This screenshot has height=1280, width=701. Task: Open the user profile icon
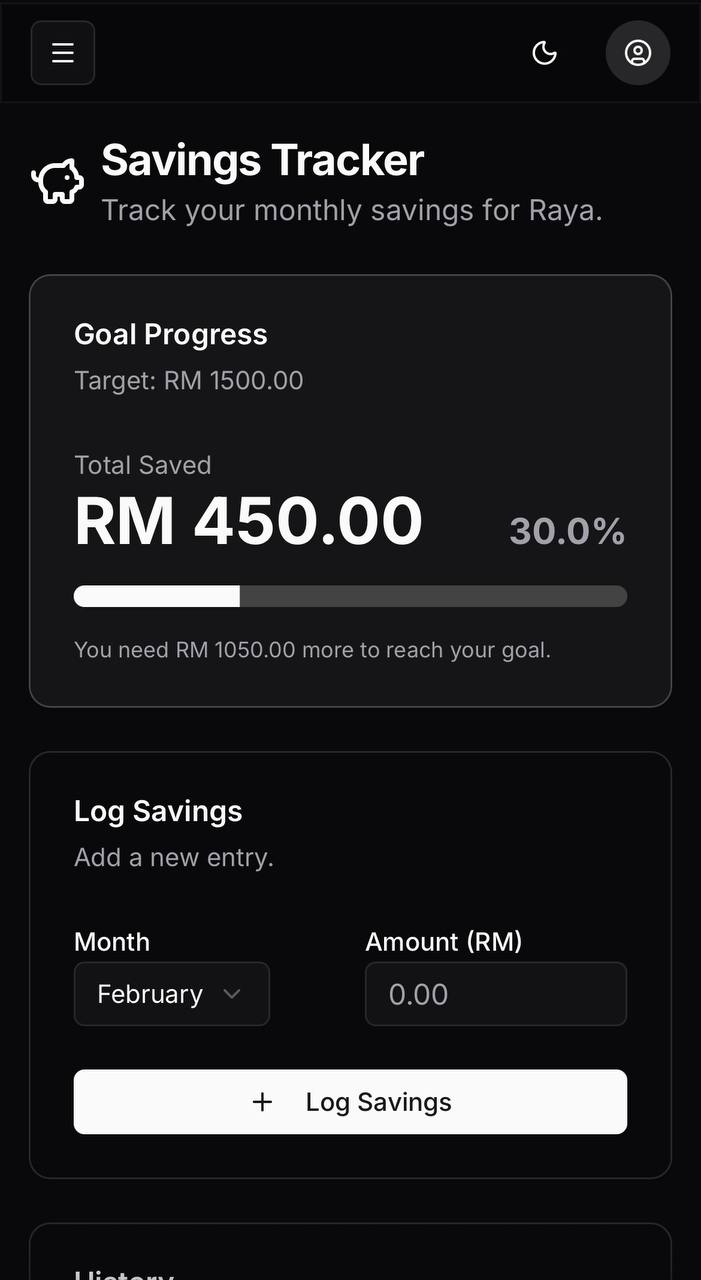point(638,53)
